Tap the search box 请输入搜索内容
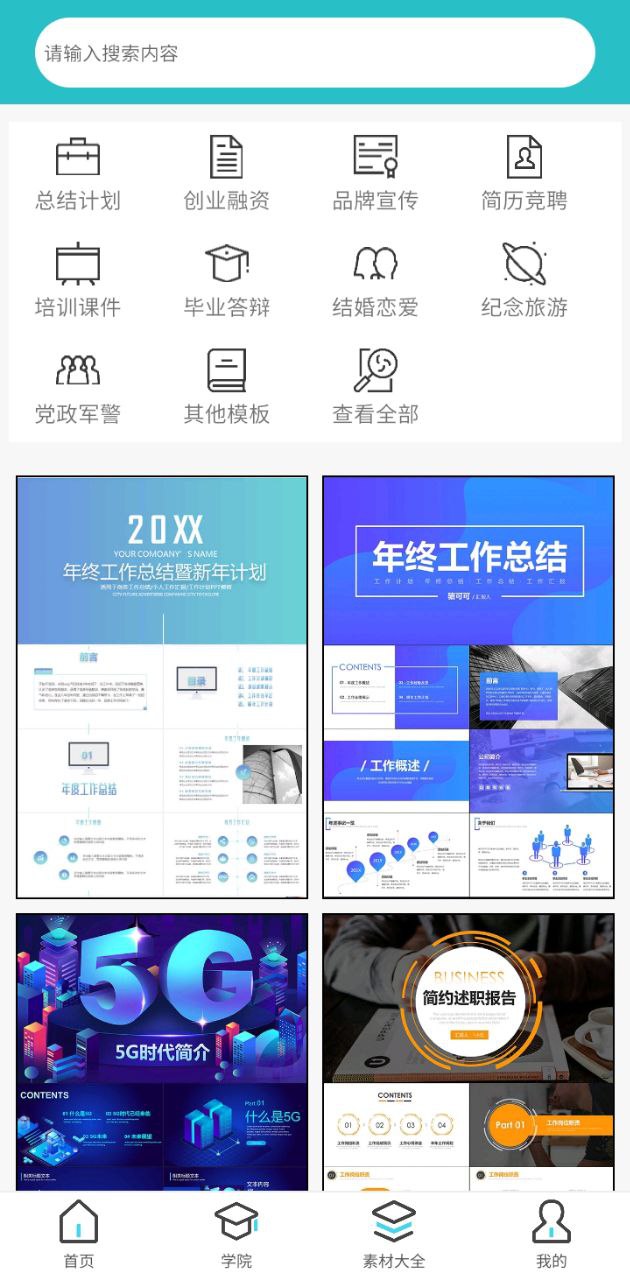This screenshot has width=630, height=1280. [x=315, y=53]
